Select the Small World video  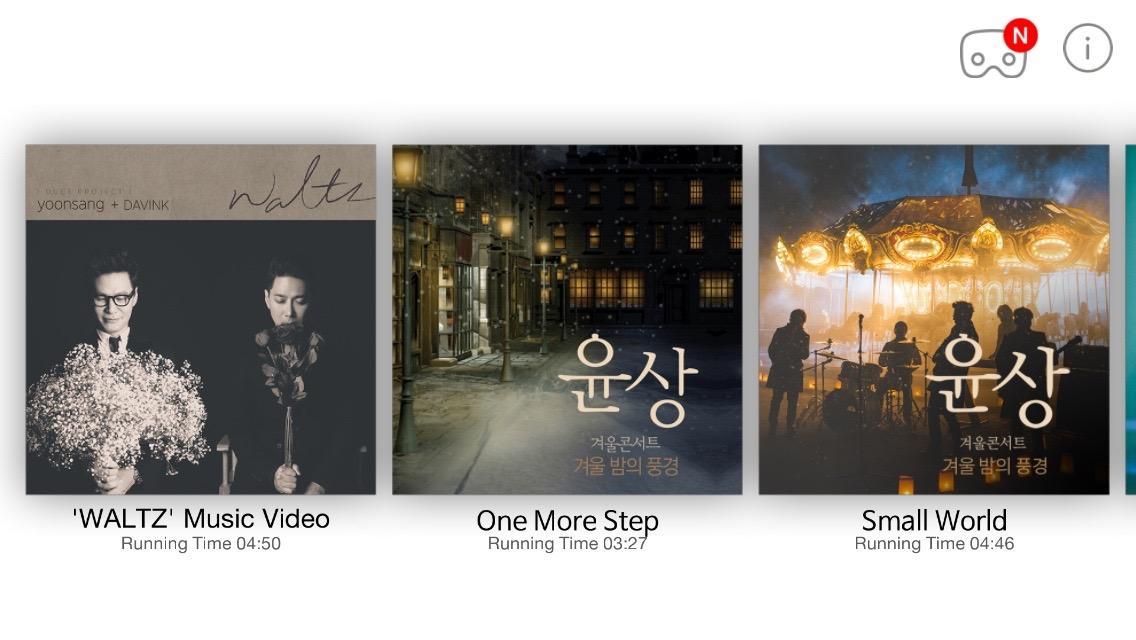point(933,320)
